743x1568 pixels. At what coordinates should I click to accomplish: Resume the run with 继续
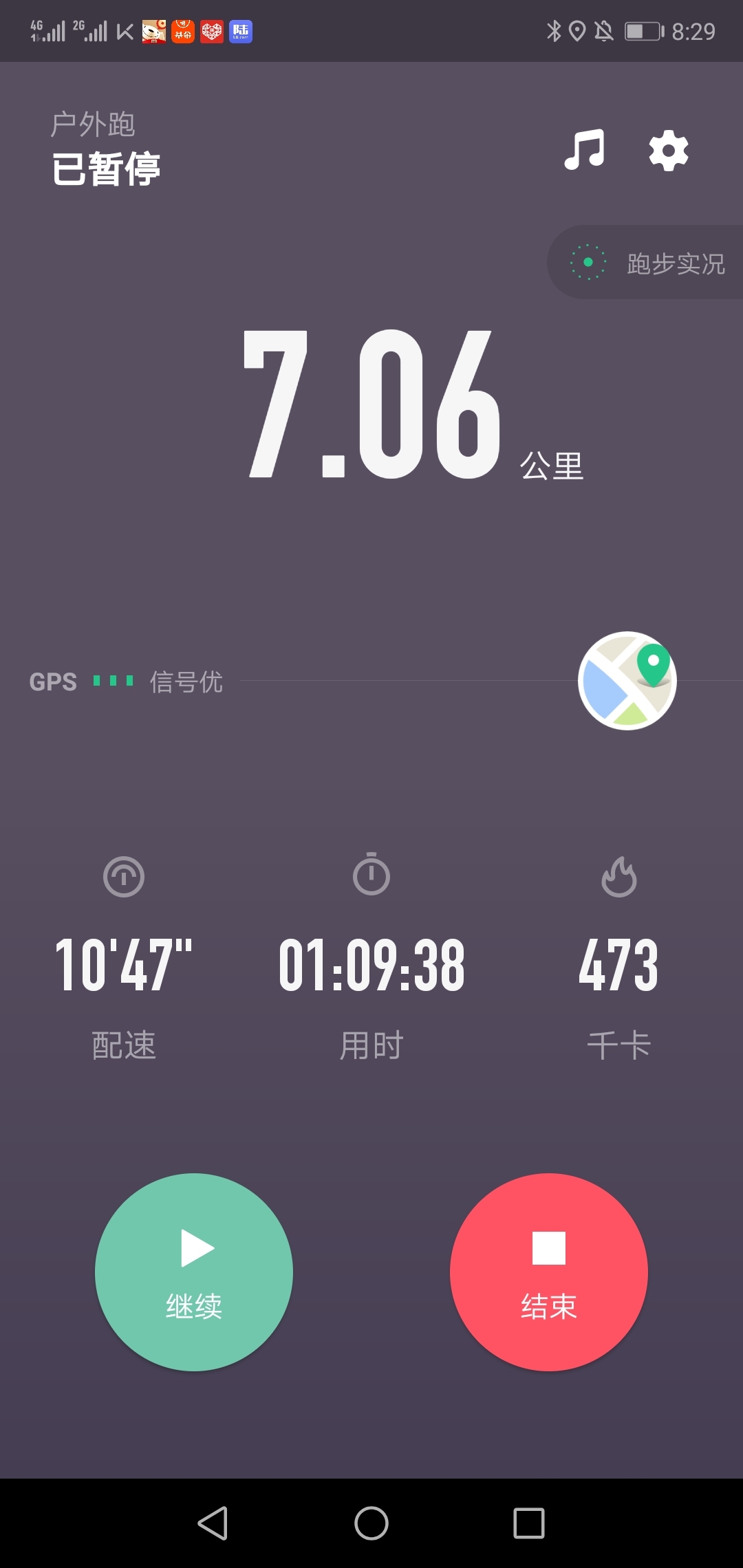point(194,1272)
